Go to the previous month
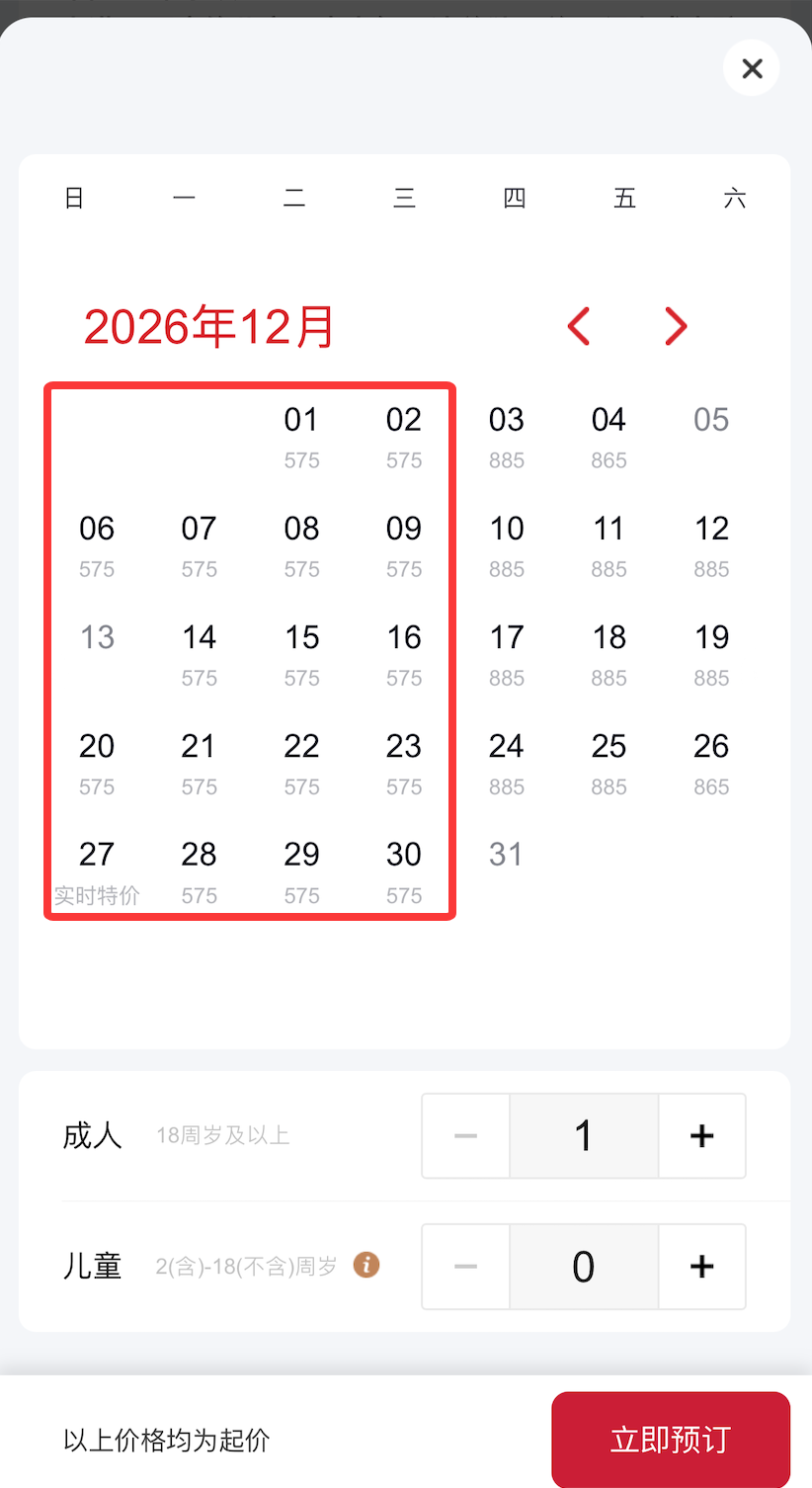 (579, 326)
